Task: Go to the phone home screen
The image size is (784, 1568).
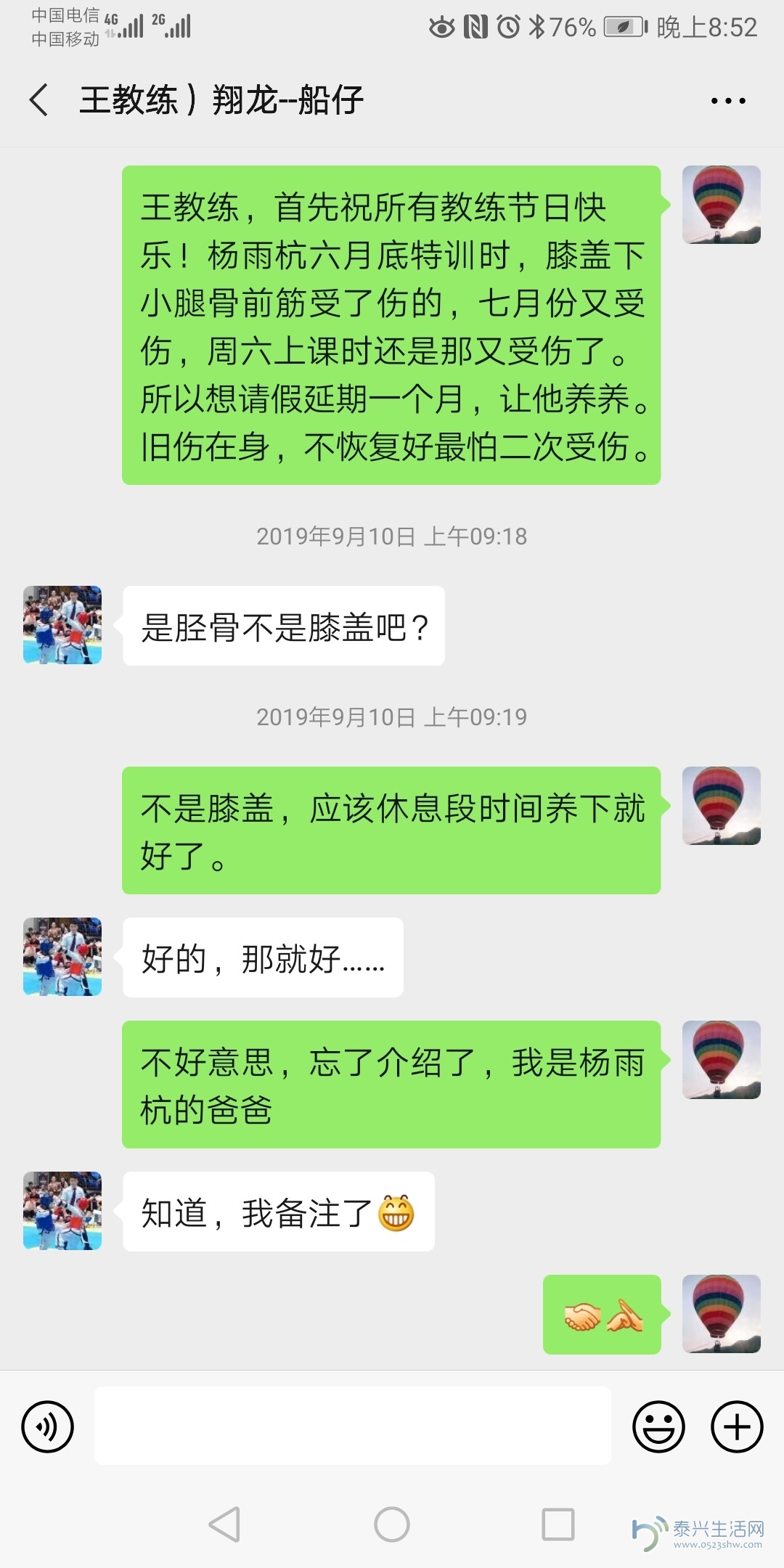Action: (x=392, y=1524)
